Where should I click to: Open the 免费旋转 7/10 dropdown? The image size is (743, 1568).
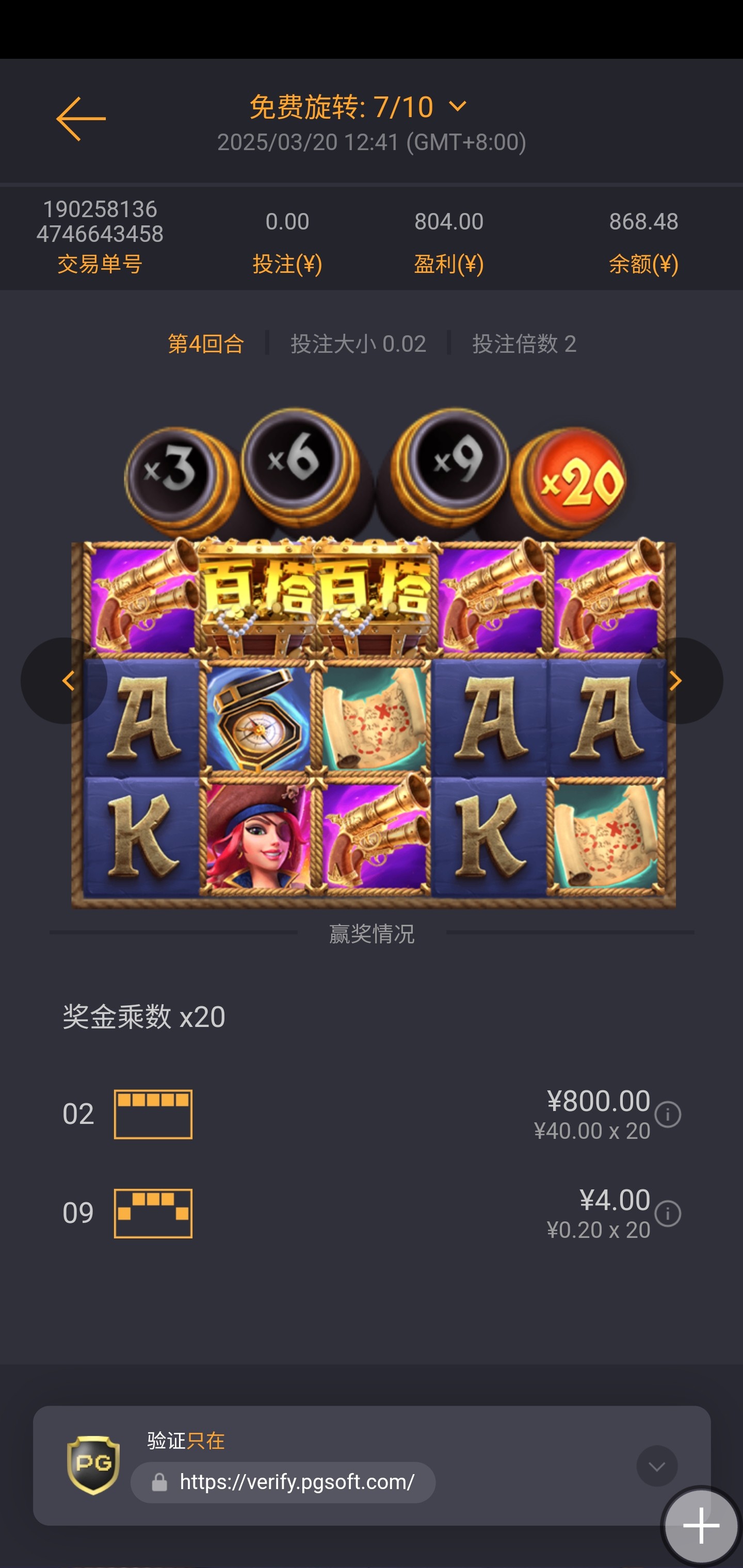pos(359,107)
